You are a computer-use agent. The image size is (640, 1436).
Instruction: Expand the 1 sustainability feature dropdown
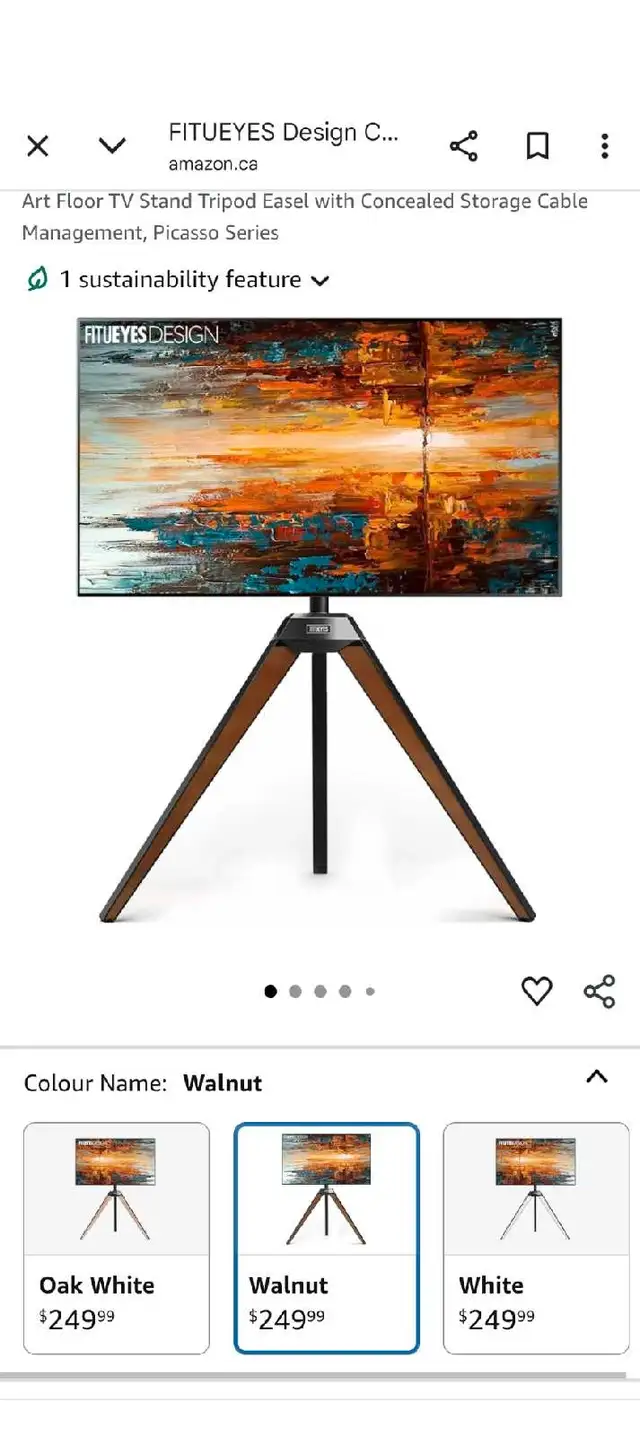(x=178, y=280)
